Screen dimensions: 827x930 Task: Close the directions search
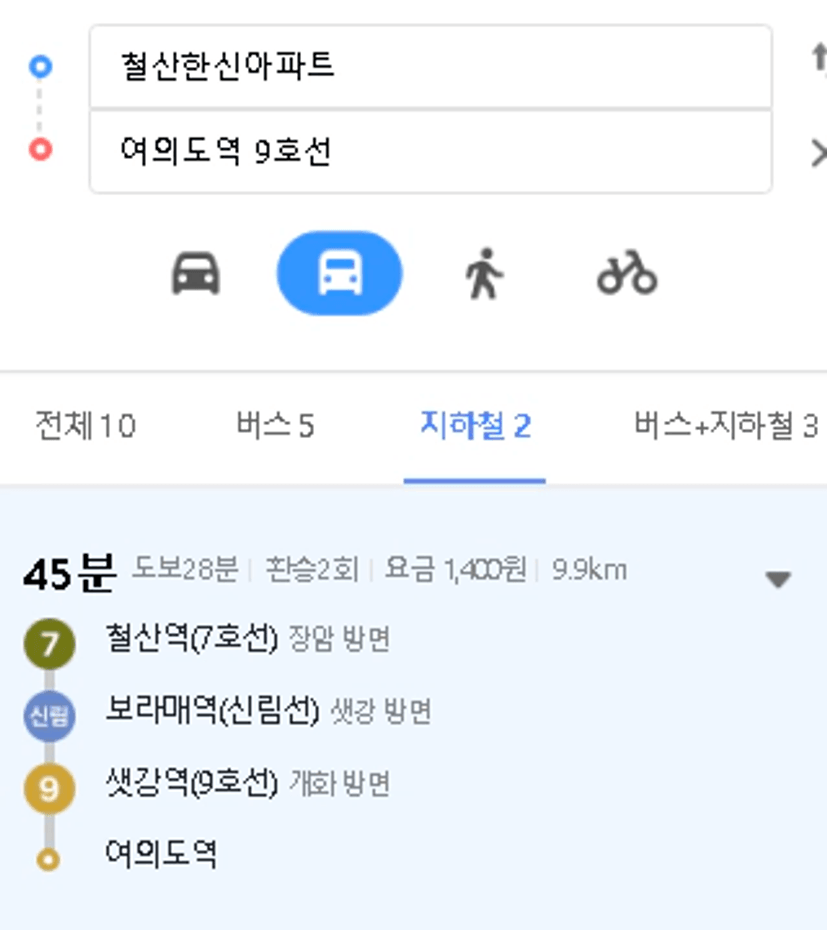pos(818,153)
